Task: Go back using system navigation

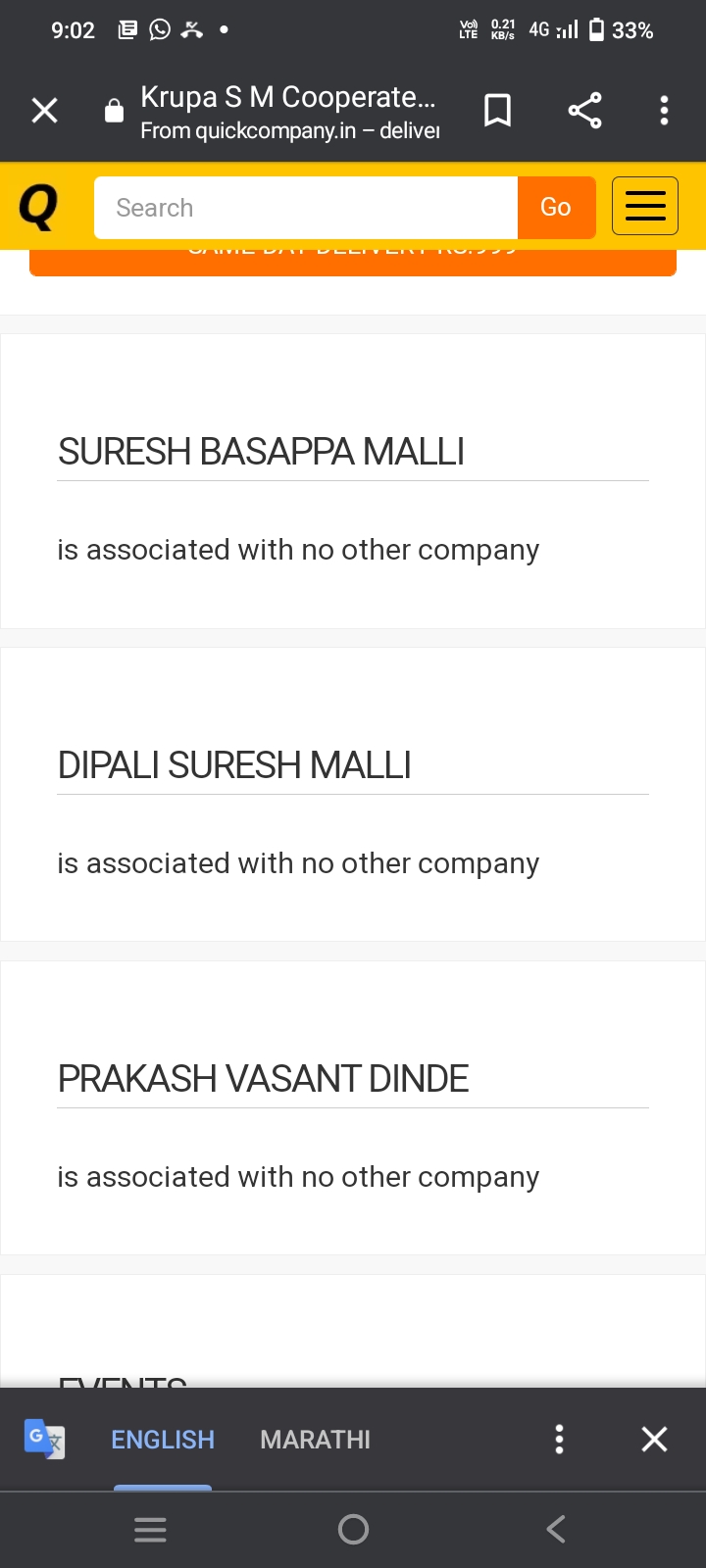Action: [x=555, y=1529]
